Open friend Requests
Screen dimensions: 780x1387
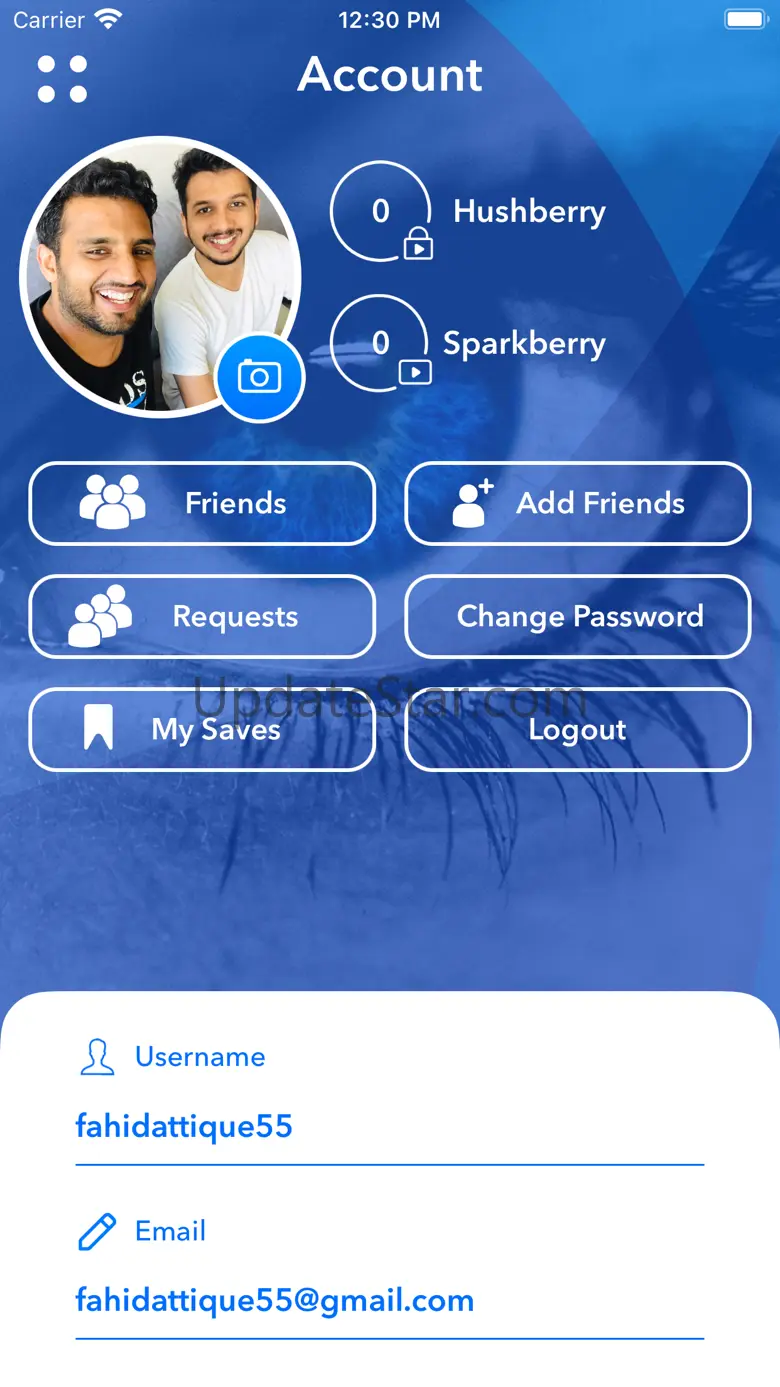(202, 616)
